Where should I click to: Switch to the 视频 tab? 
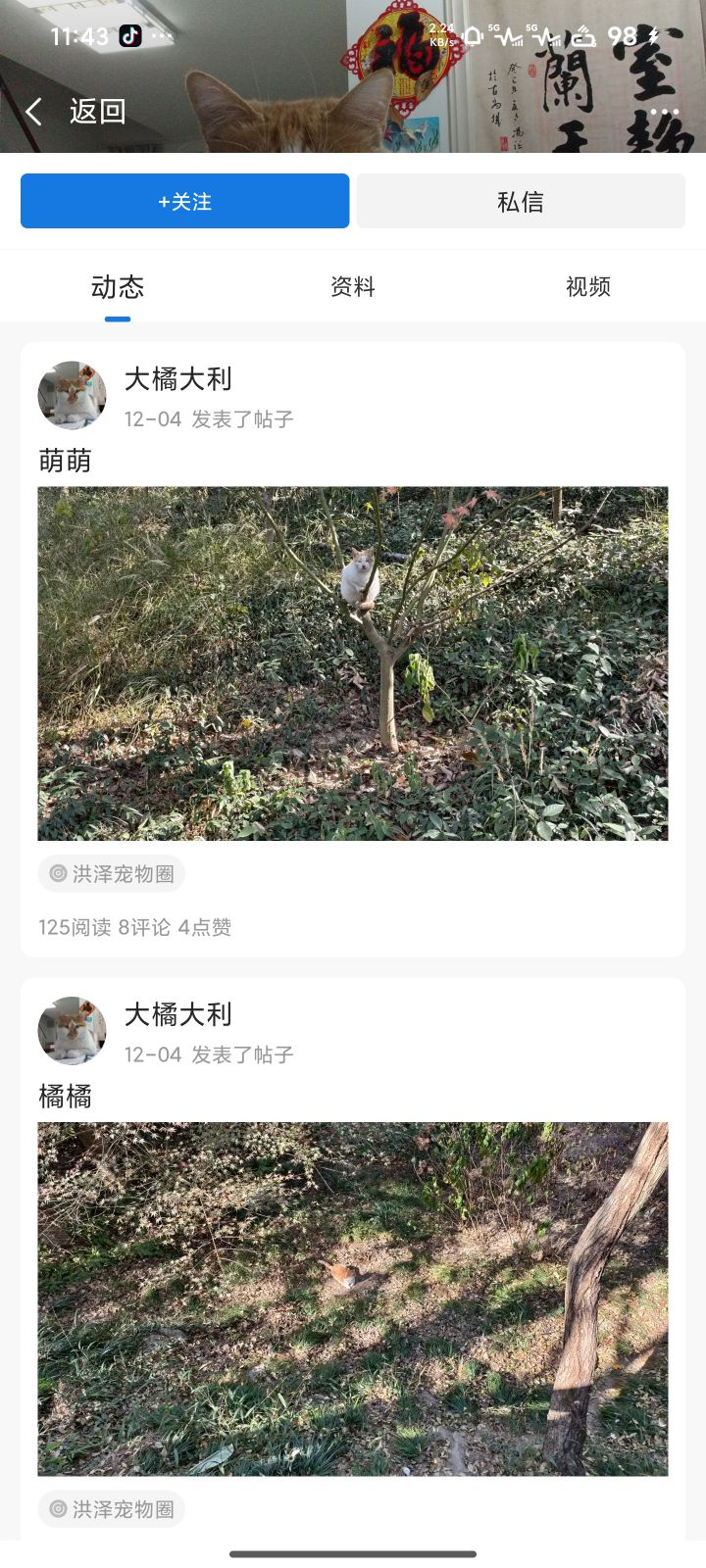[x=588, y=287]
